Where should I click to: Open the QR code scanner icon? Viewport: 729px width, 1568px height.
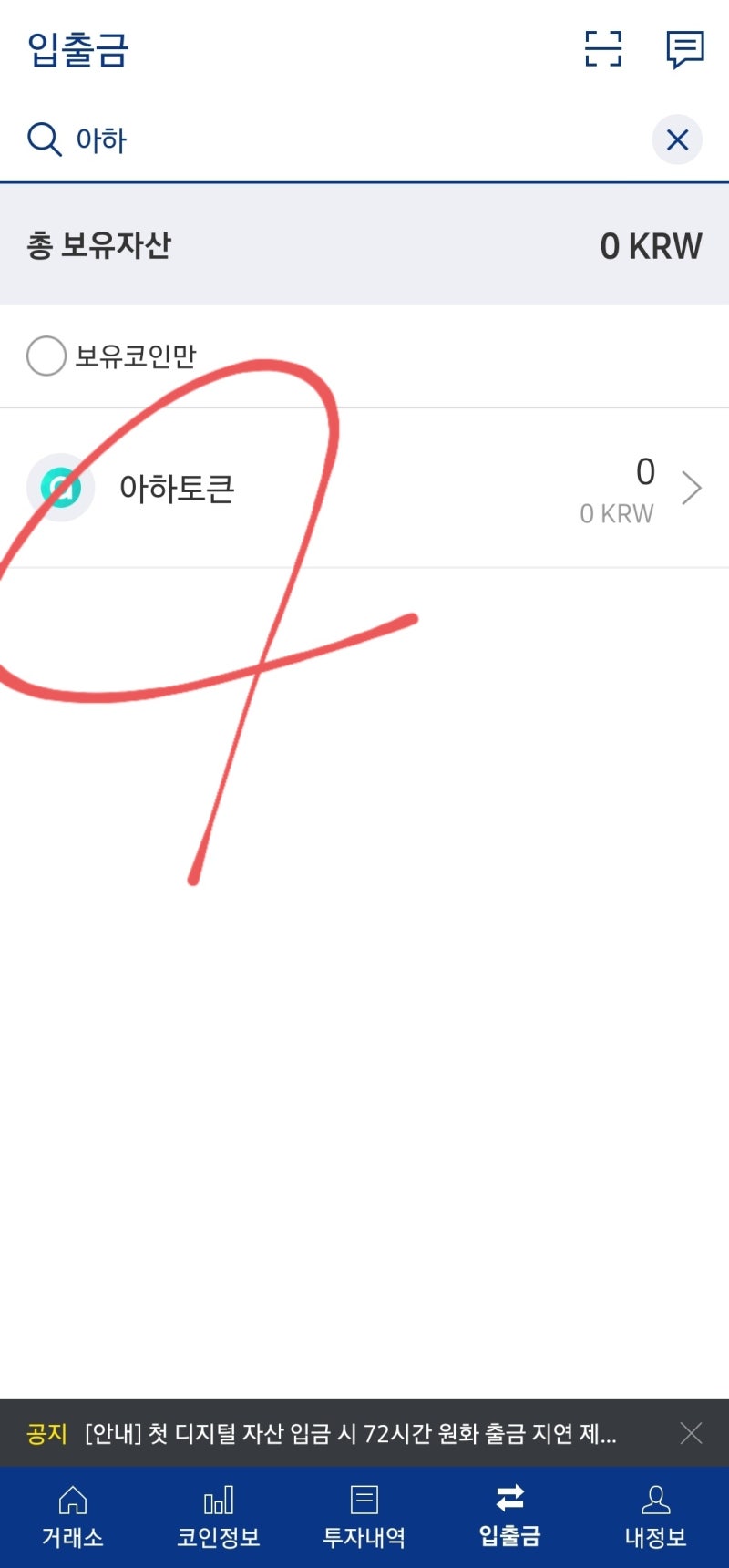601,50
